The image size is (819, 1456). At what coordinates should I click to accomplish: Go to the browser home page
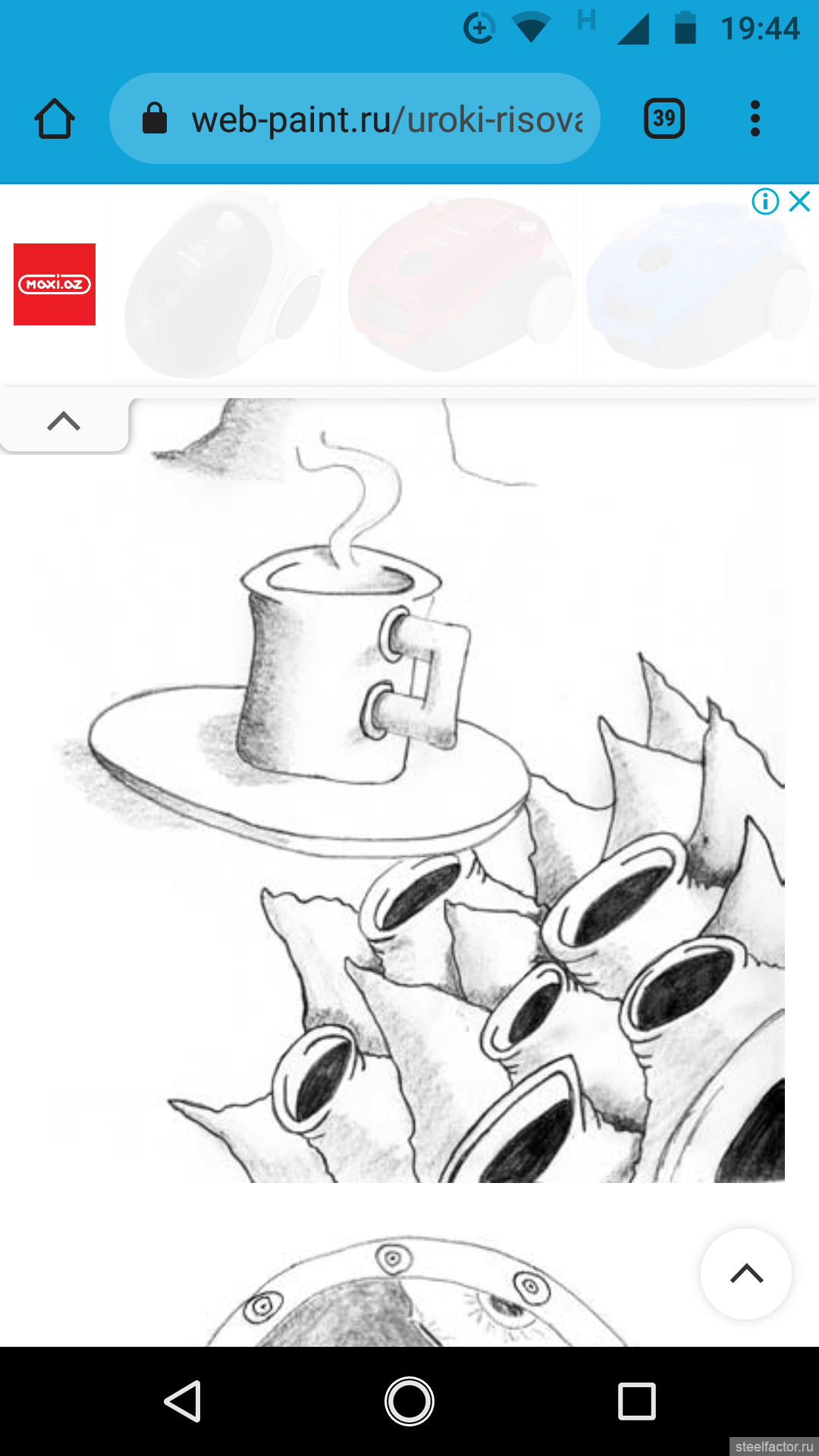(x=55, y=119)
